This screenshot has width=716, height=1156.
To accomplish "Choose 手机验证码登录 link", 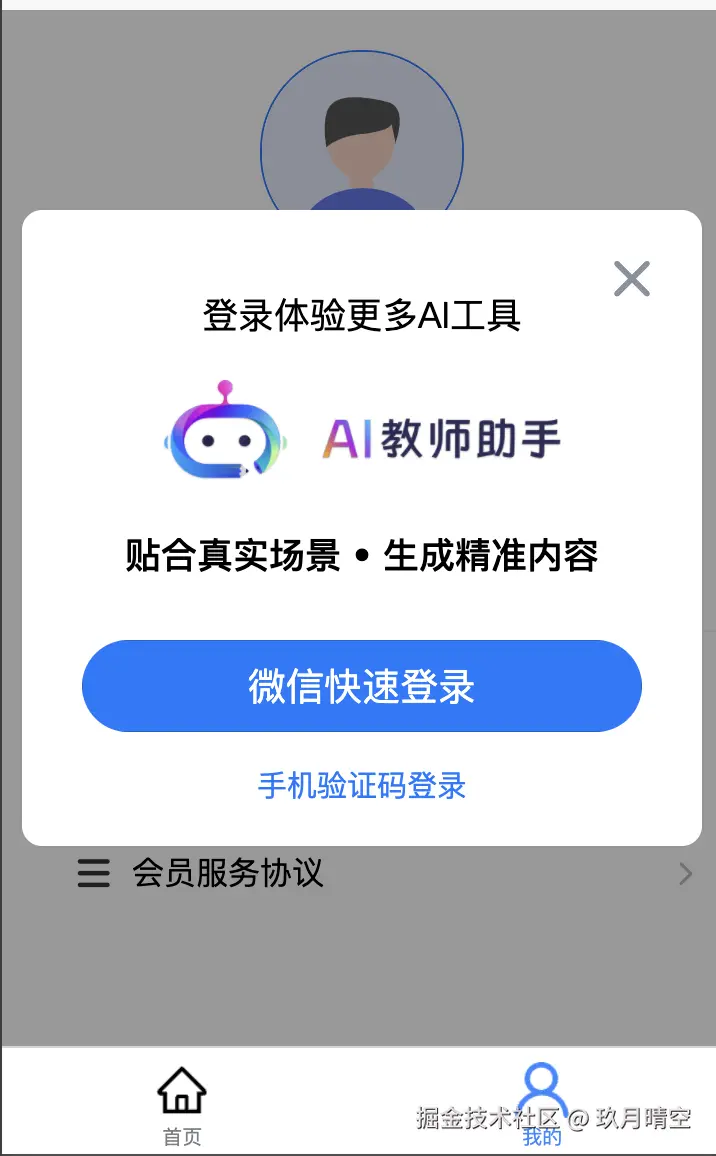I will point(361,785).
